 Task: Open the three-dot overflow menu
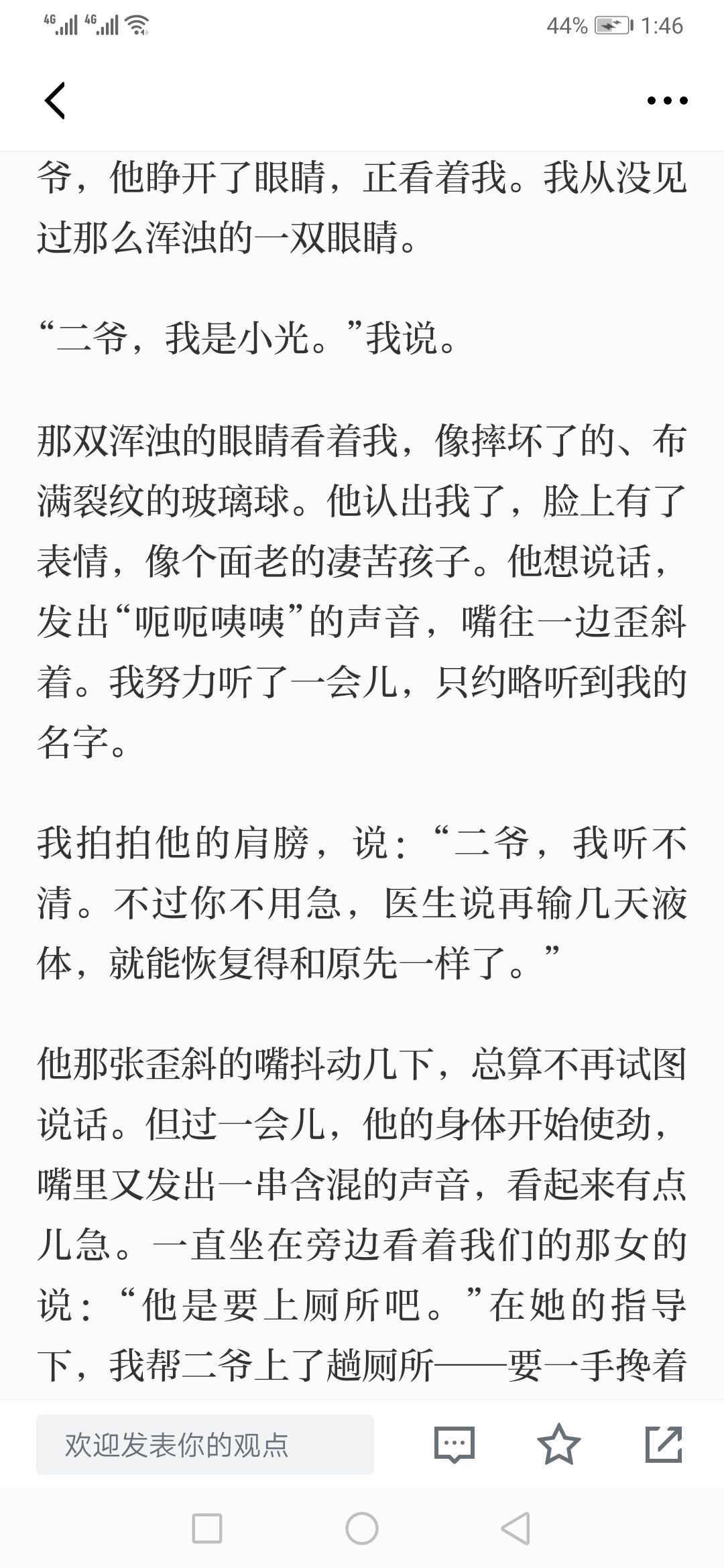[667, 101]
